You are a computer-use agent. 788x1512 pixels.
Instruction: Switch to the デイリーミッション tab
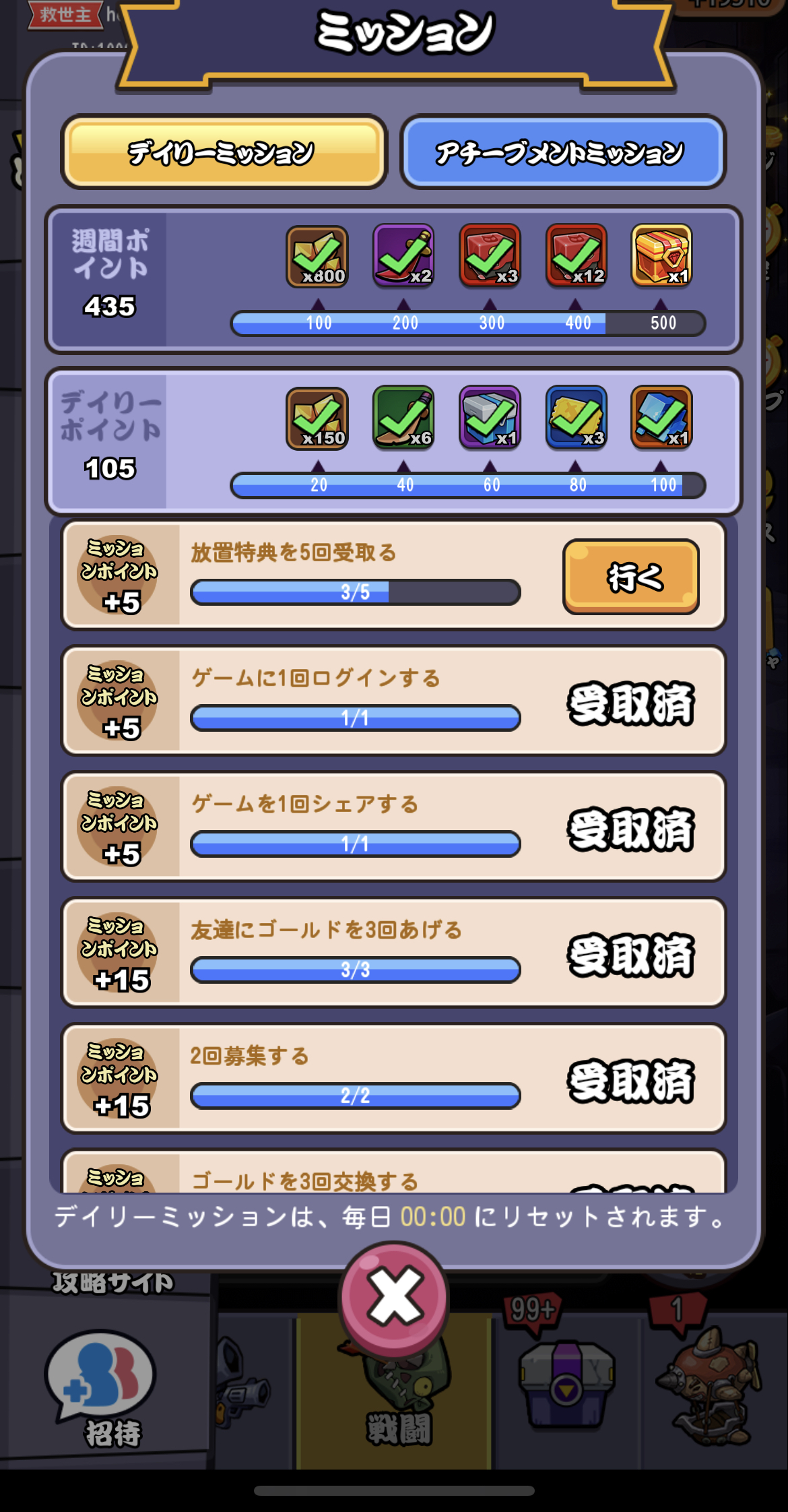[224, 152]
